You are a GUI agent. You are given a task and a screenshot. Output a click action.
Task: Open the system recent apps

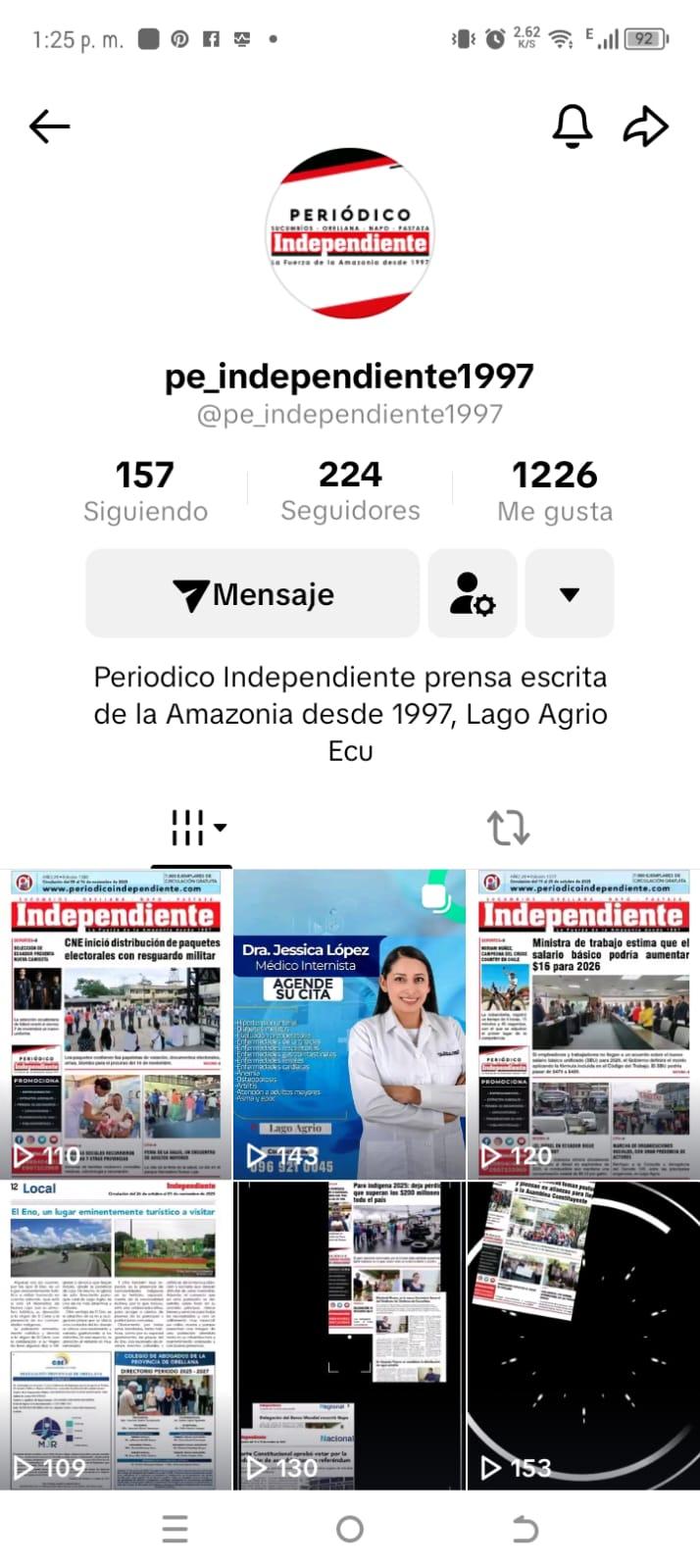pos(175,1529)
